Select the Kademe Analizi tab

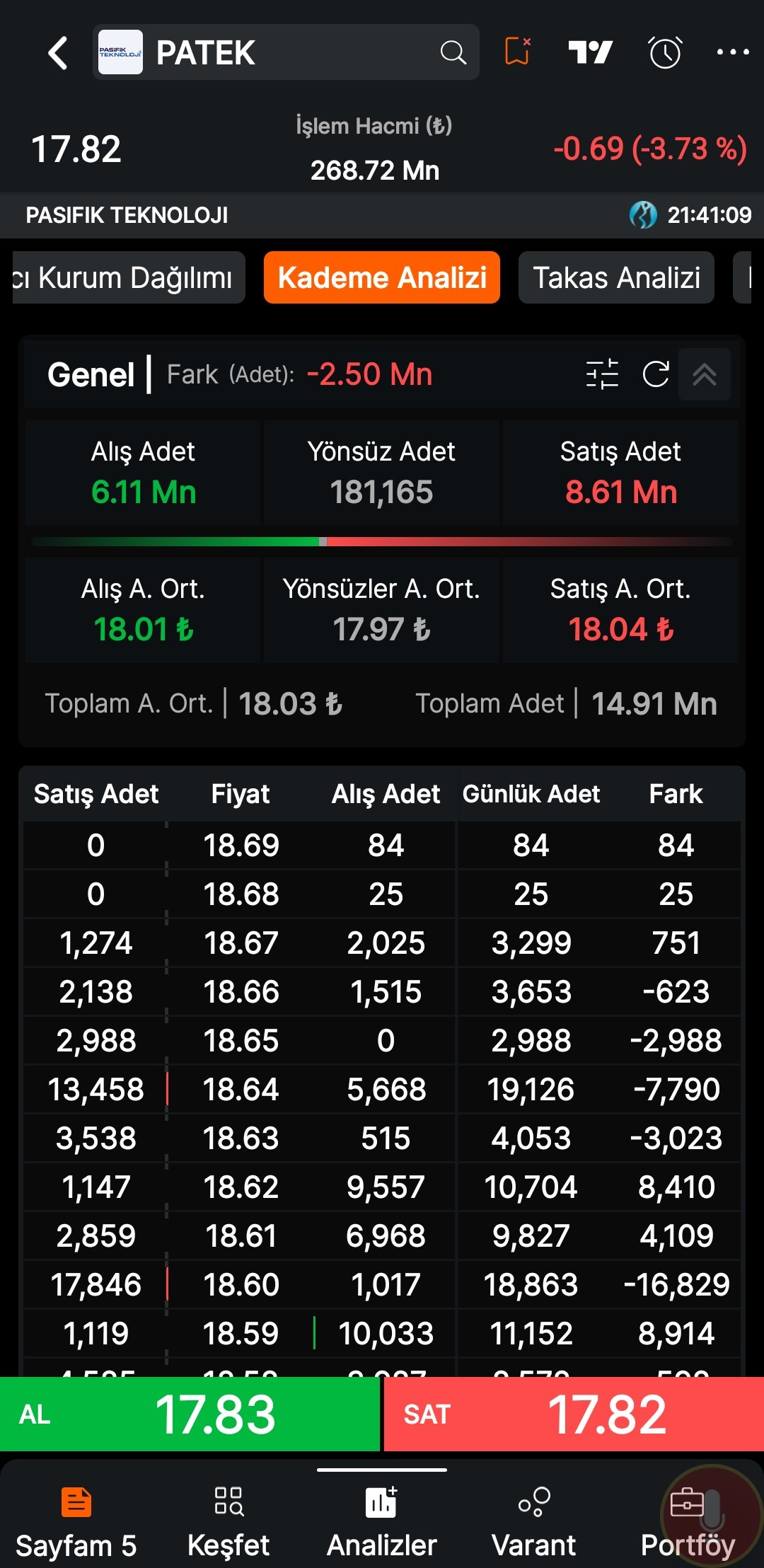(x=382, y=278)
